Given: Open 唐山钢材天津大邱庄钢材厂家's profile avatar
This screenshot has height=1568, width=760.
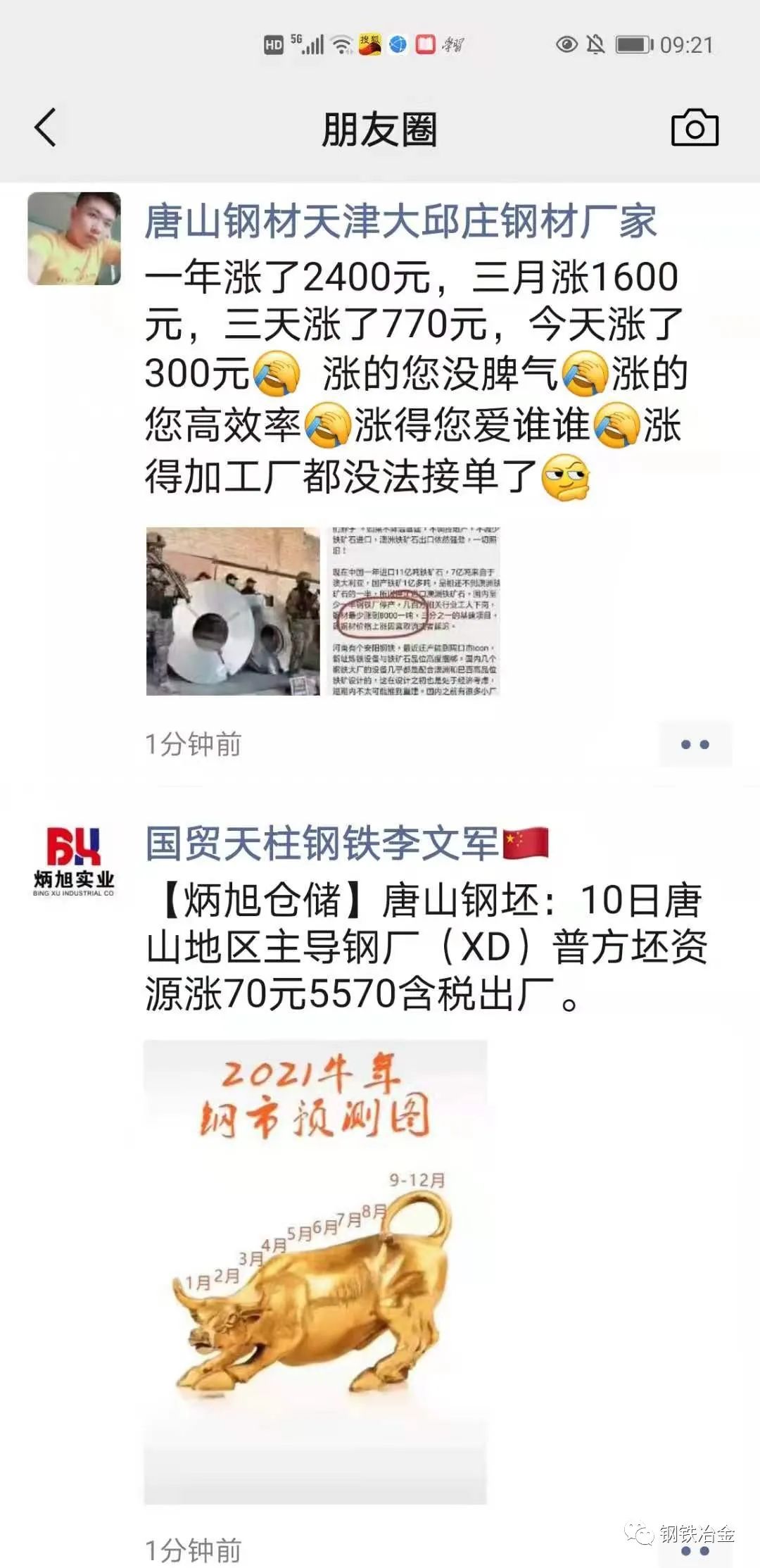Looking at the screenshot, I should [x=74, y=238].
